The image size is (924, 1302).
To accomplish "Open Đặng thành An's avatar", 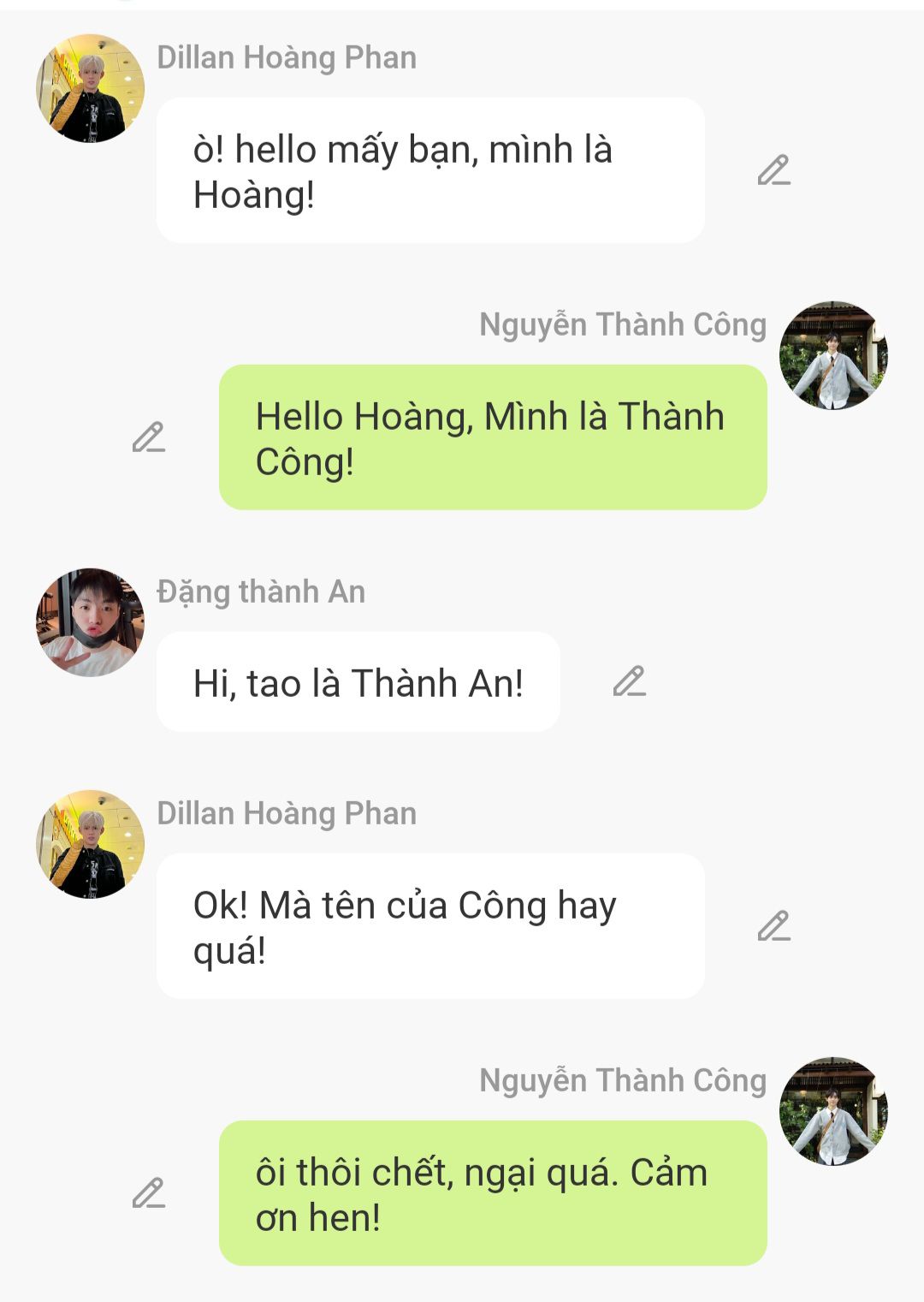I will click(x=90, y=622).
